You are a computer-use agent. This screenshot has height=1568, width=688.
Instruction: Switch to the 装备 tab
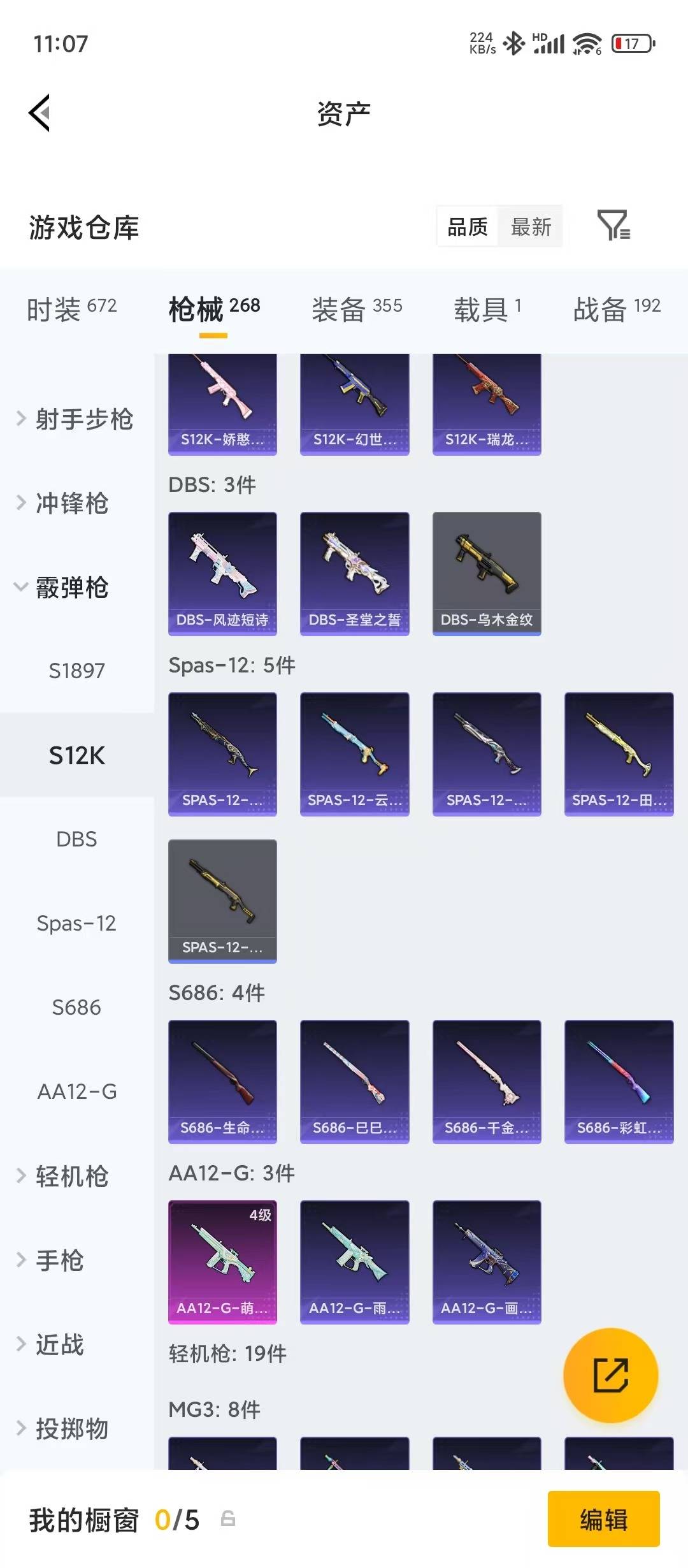(357, 308)
